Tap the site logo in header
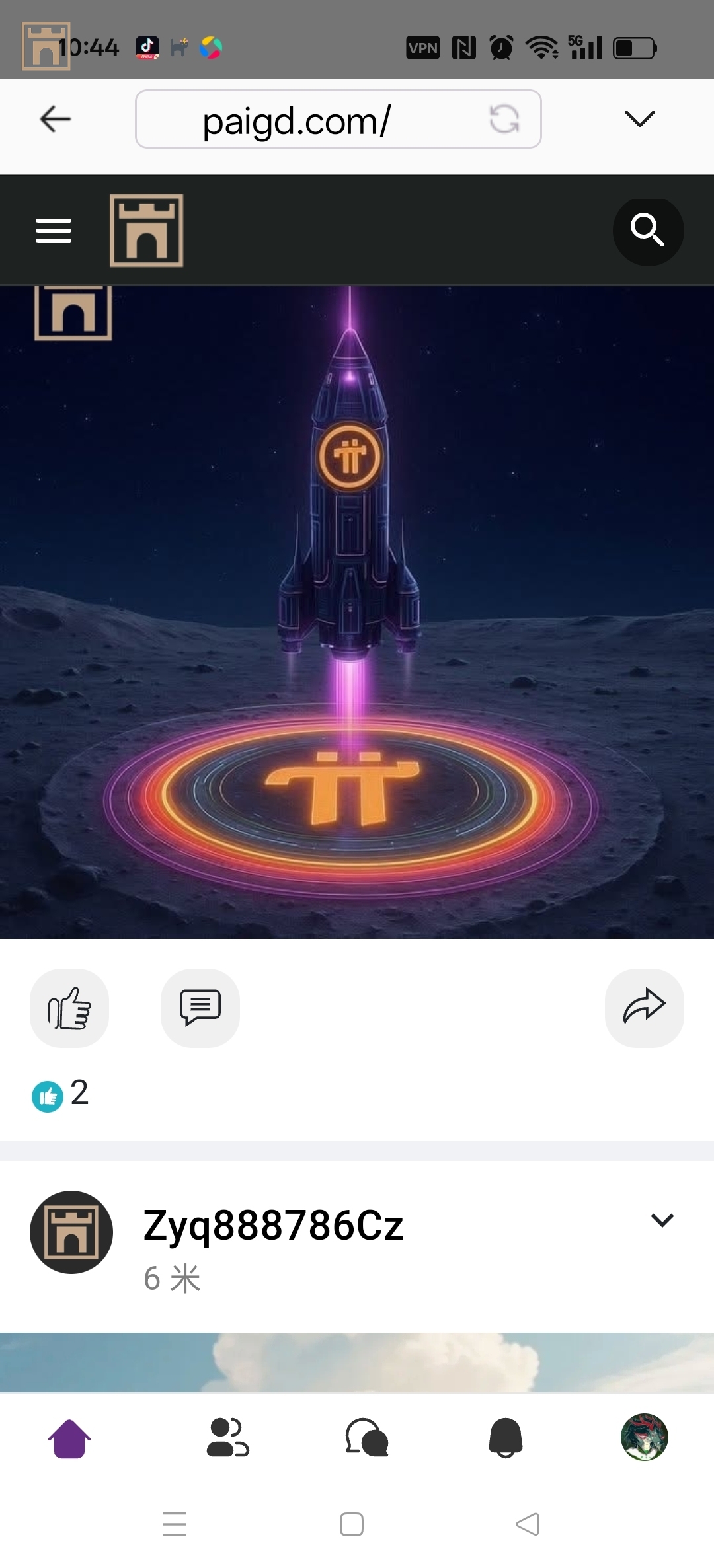 coord(146,231)
